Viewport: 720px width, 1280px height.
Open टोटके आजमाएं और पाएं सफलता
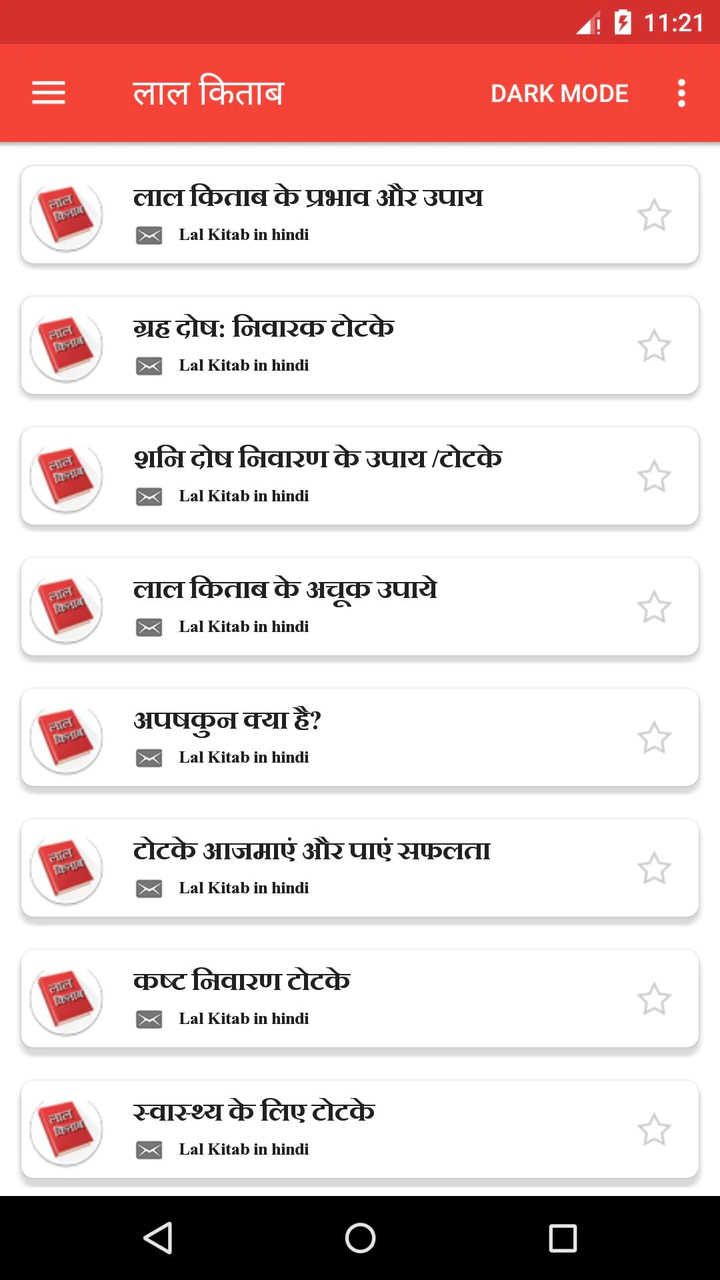(312, 851)
